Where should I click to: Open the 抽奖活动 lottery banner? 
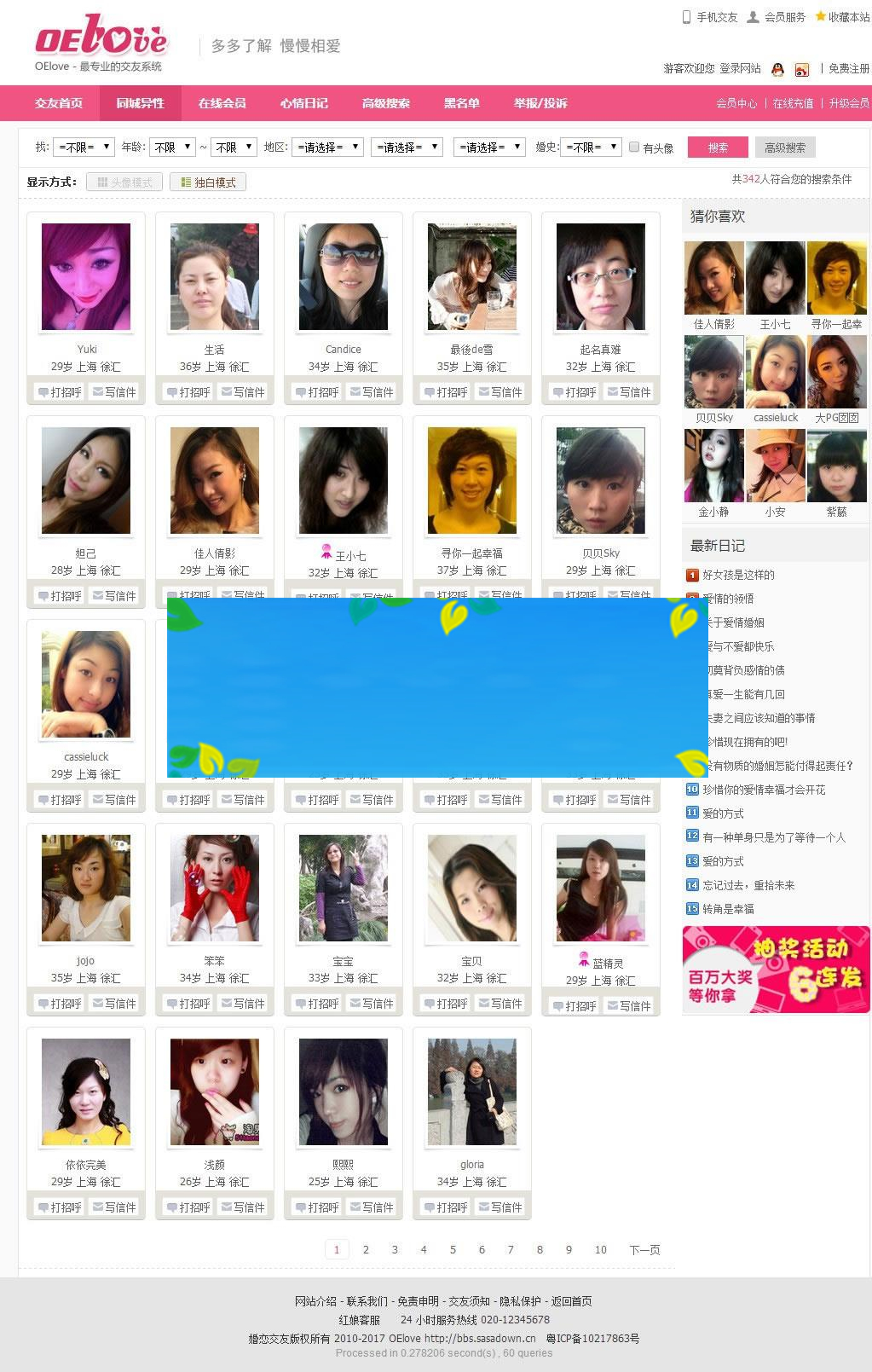[x=776, y=970]
